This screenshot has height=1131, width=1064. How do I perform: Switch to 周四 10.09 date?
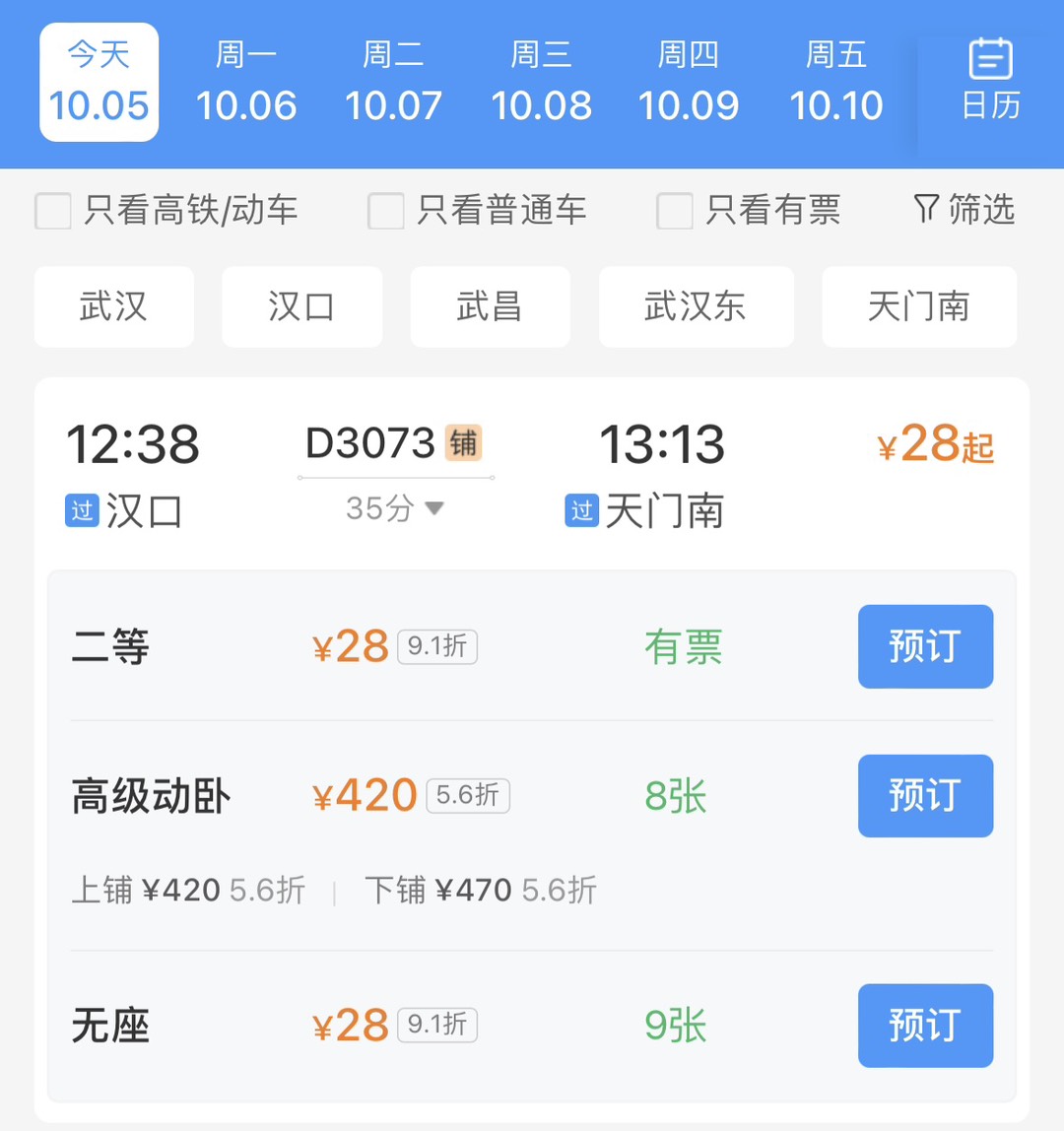(689, 83)
